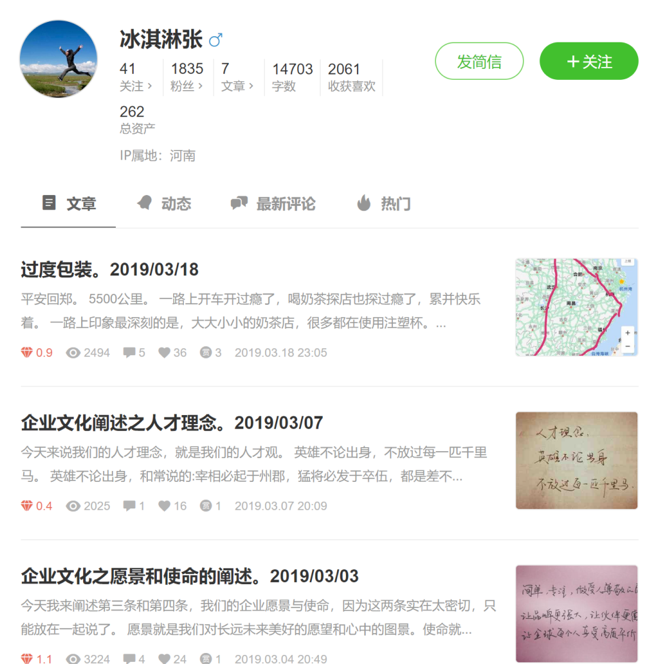Screen dimensions: 656x664
Task: Switch to the 动态 tab
Action: click(164, 203)
